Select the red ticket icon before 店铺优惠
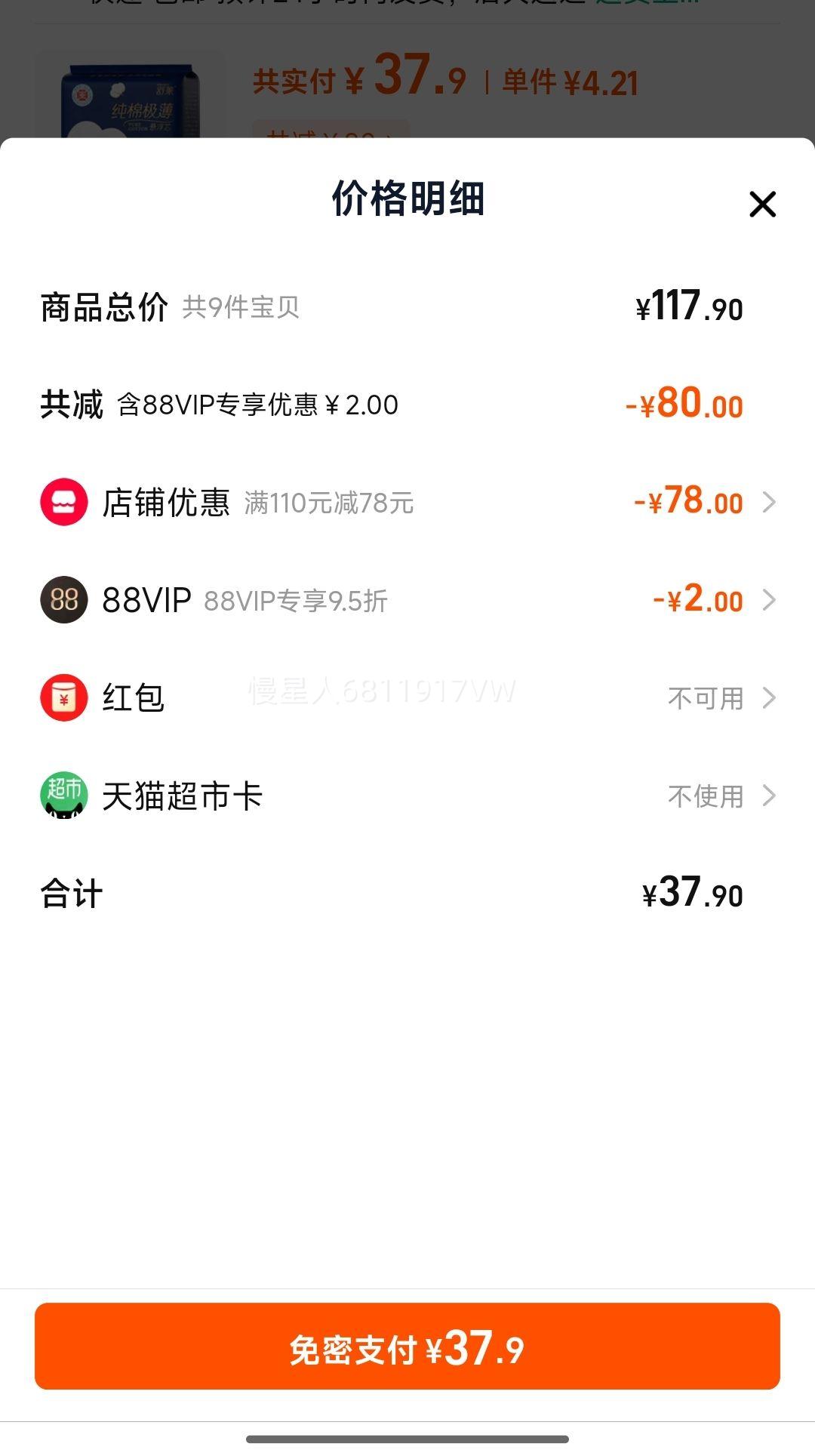815x1456 pixels. tap(65, 503)
